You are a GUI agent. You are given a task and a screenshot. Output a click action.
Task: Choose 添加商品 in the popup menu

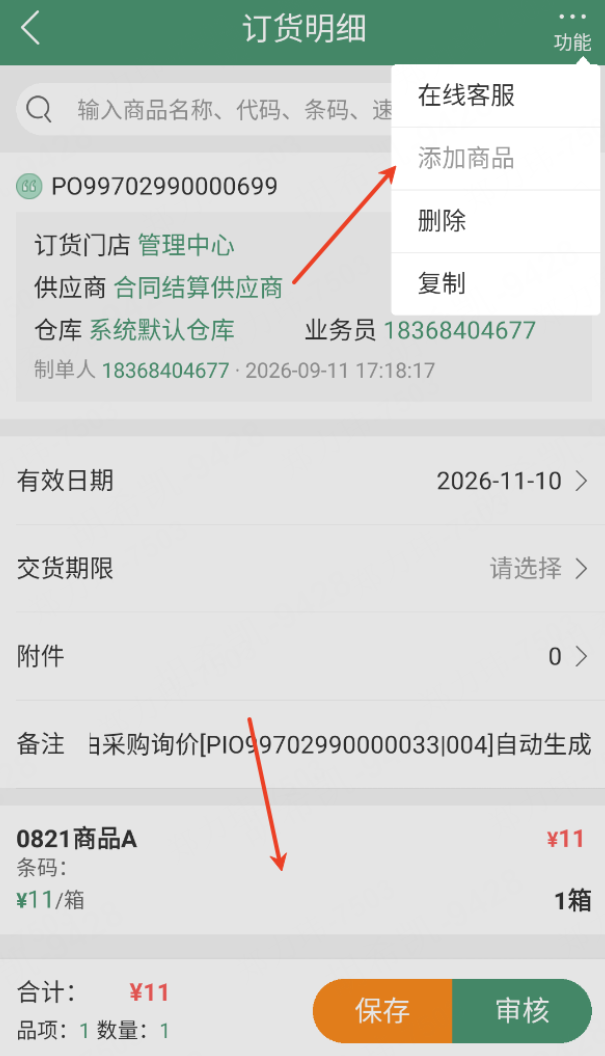click(x=495, y=158)
